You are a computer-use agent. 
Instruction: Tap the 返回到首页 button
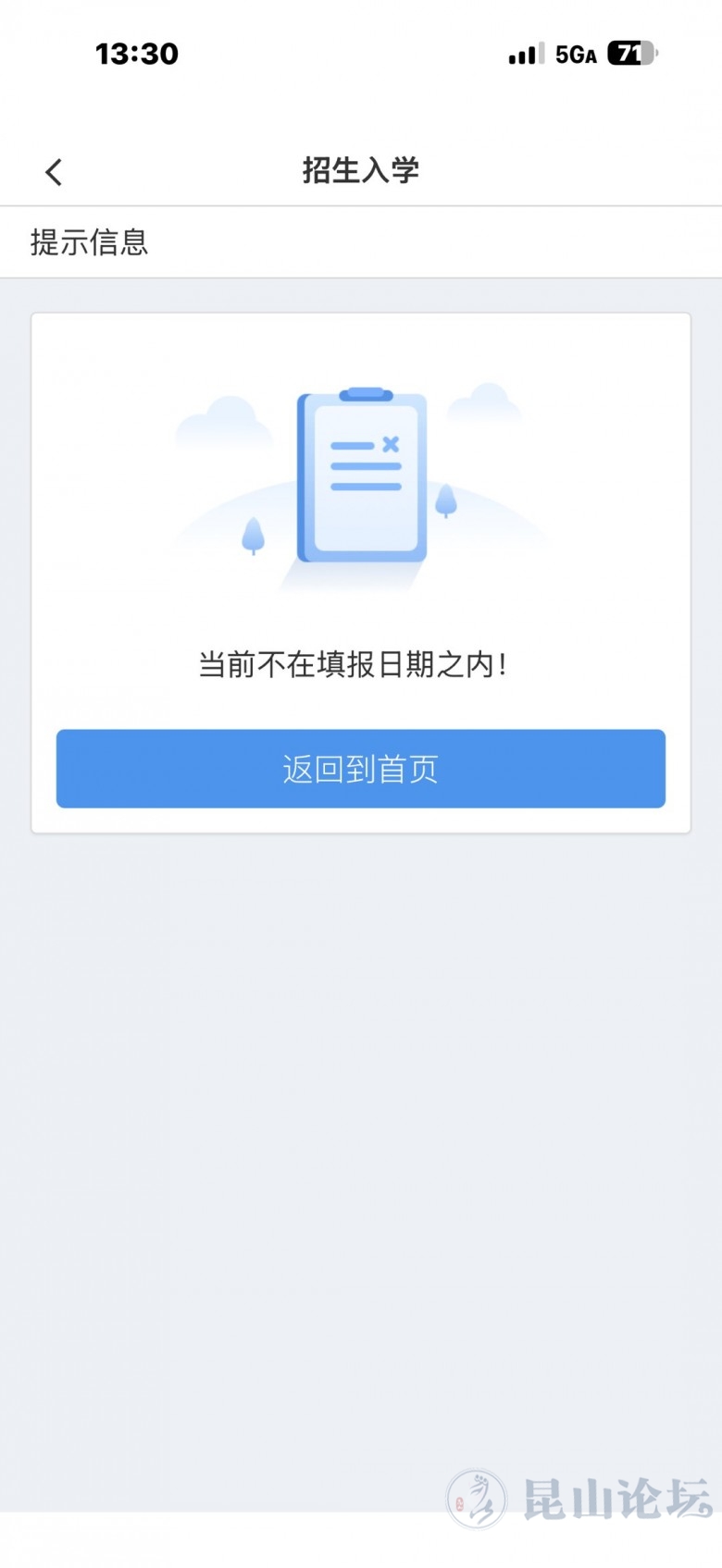click(x=361, y=769)
